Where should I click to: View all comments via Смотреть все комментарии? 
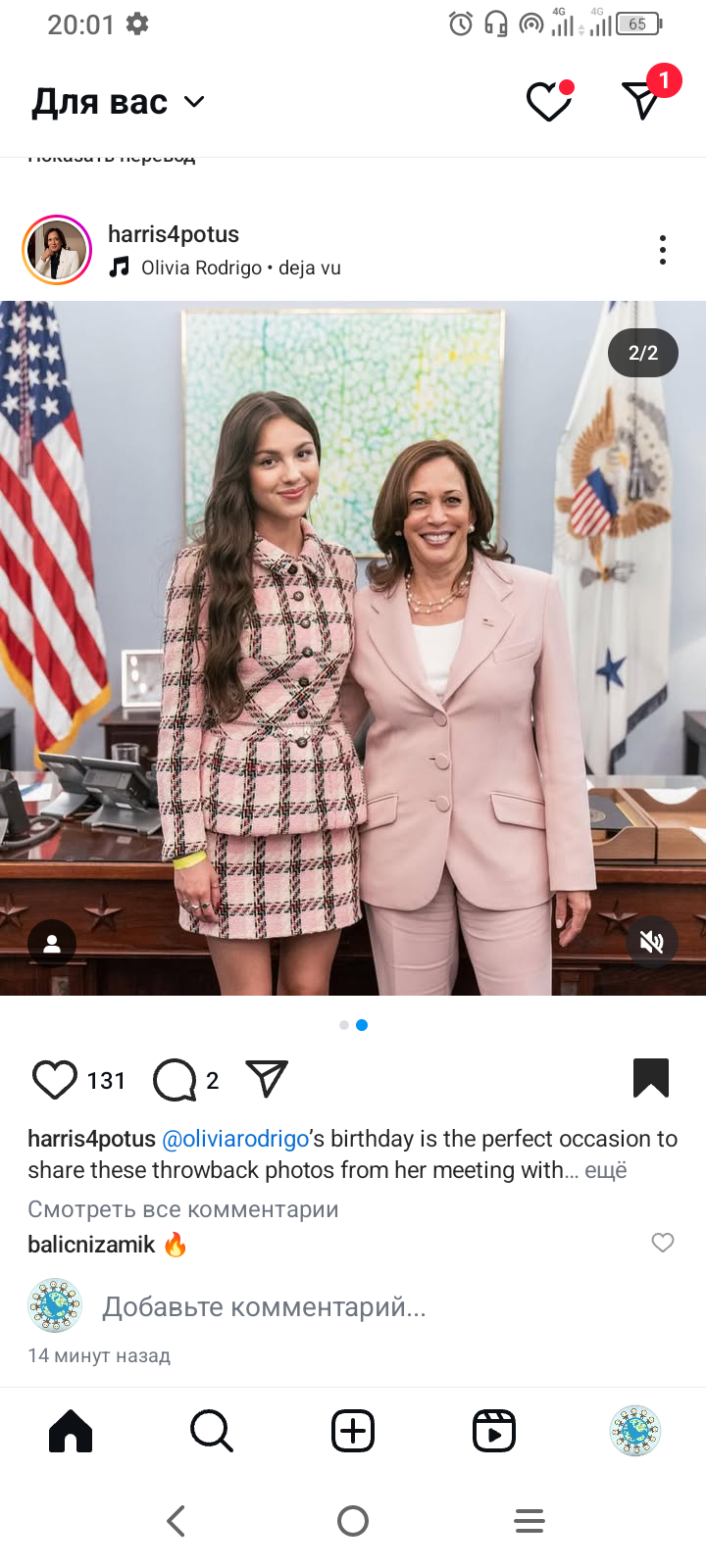pos(183,1209)
